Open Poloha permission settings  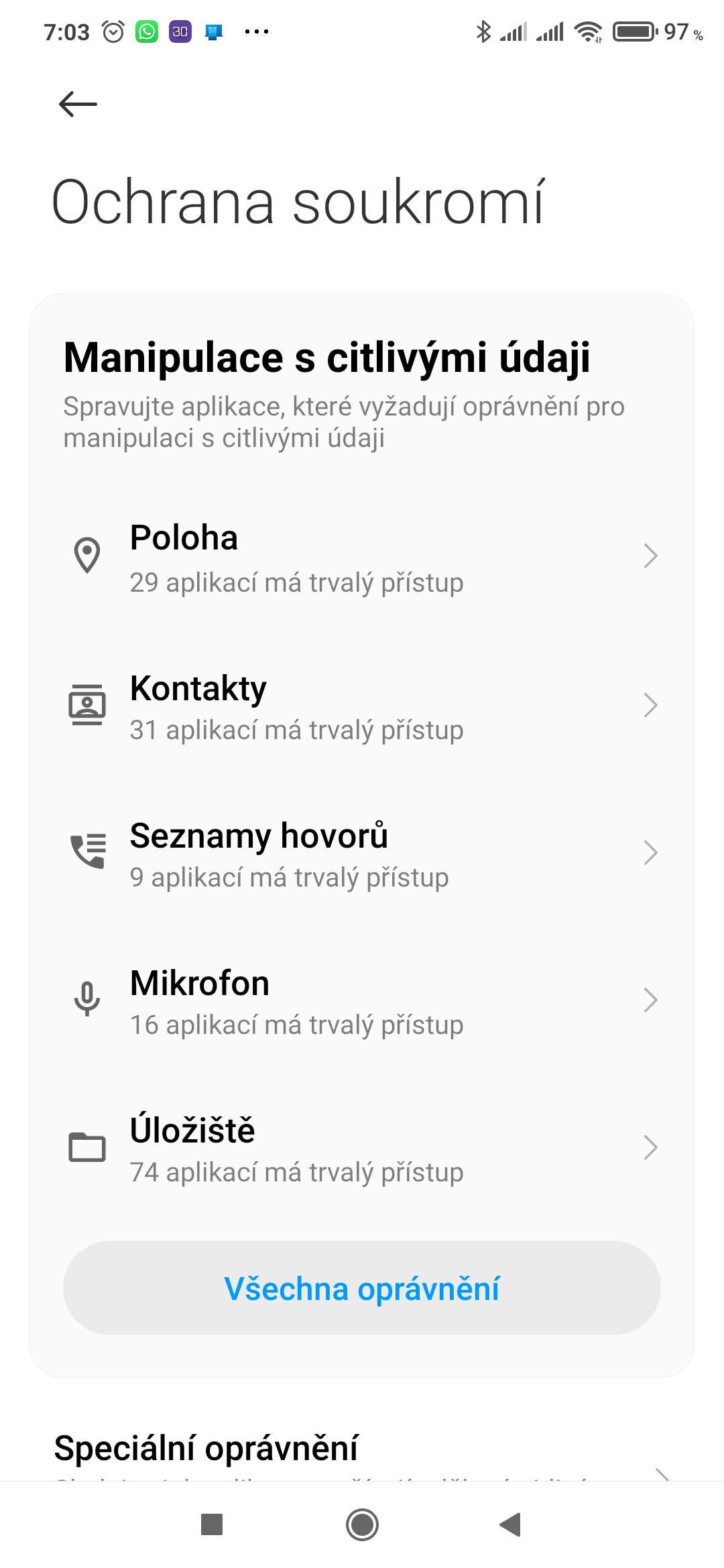362,558
